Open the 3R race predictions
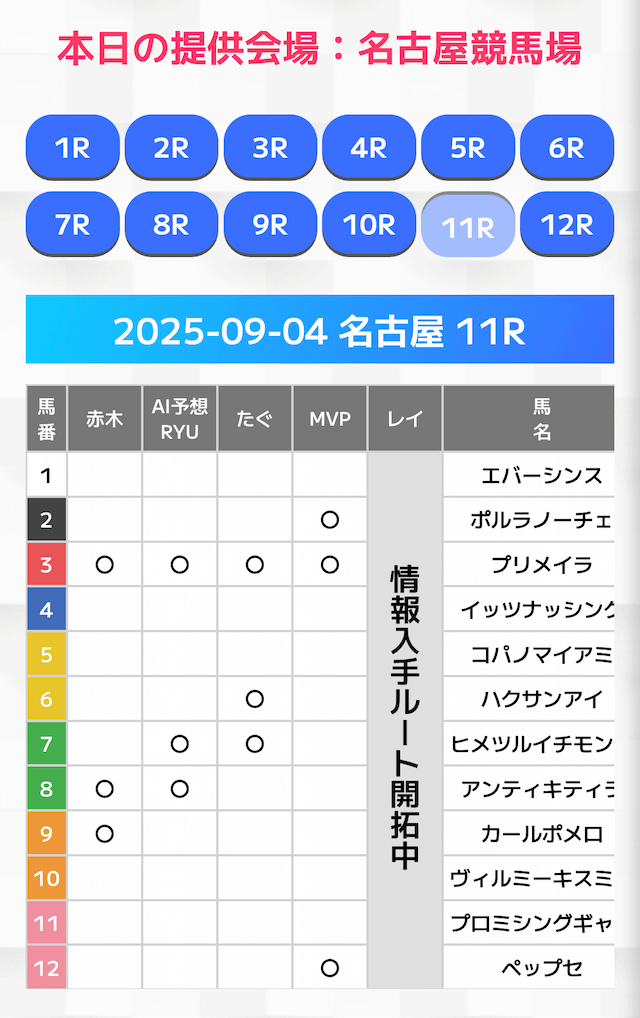 tap(270, 148)
